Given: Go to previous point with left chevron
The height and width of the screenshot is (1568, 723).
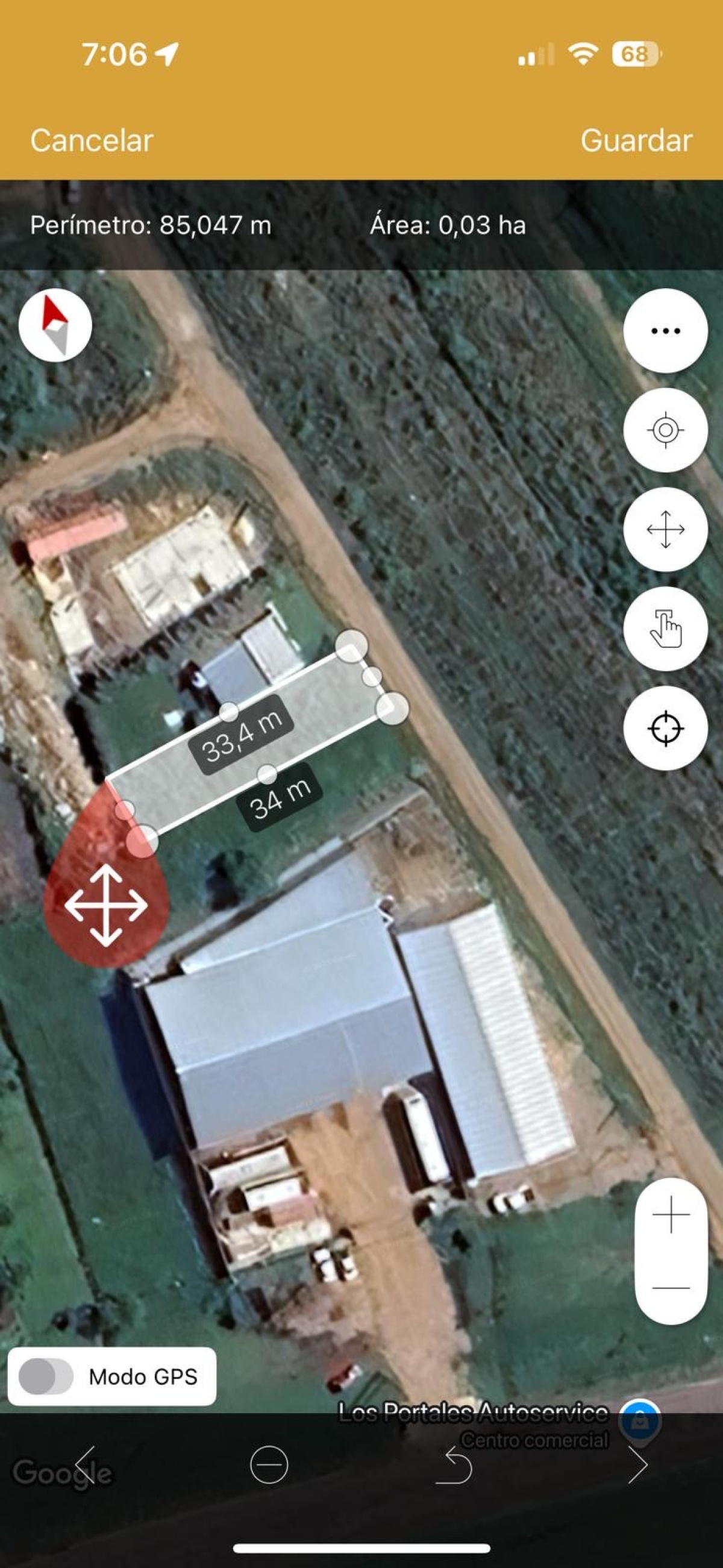Looking at the screenshot, I should 85,1464.
